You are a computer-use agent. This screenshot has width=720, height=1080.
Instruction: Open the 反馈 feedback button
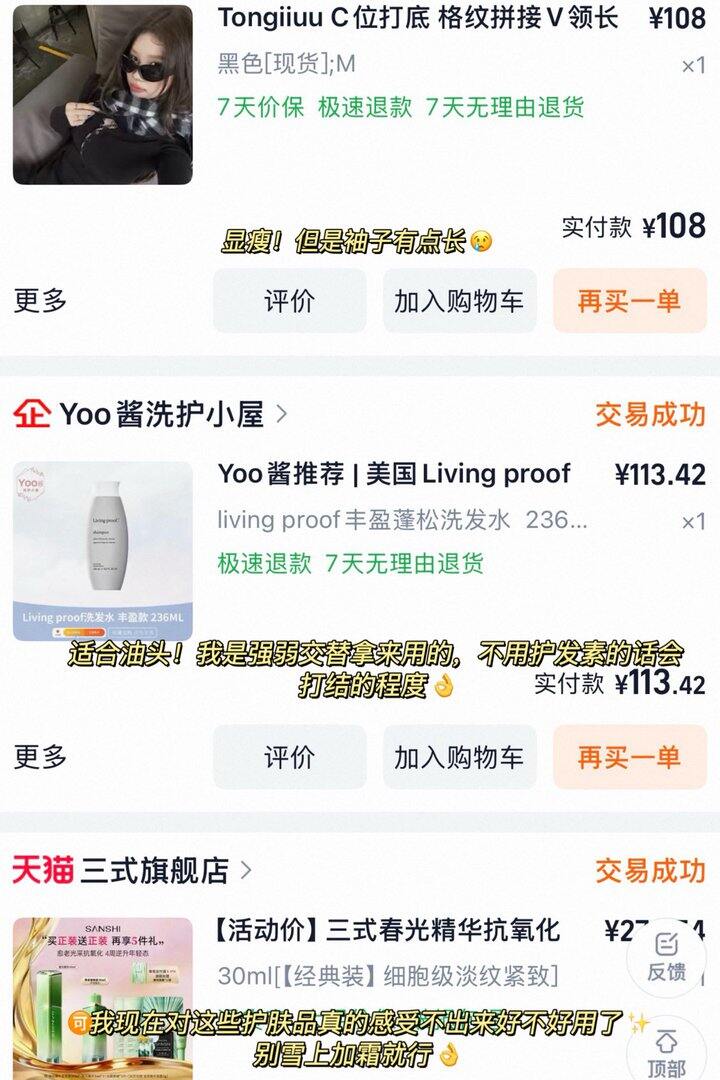[x=666, y=955]
